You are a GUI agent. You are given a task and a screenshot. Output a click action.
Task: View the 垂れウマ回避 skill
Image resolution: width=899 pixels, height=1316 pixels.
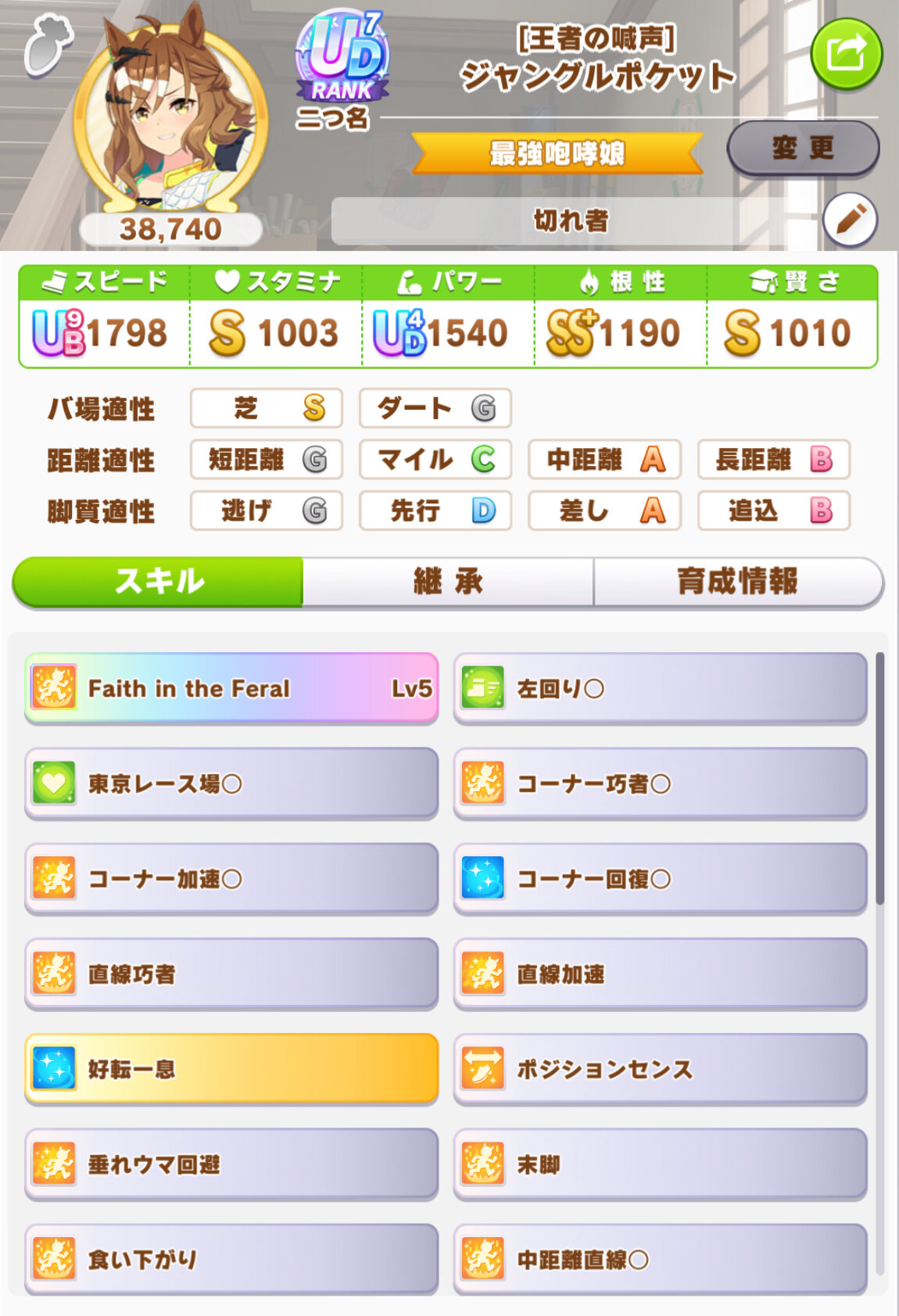point(231,1164)
